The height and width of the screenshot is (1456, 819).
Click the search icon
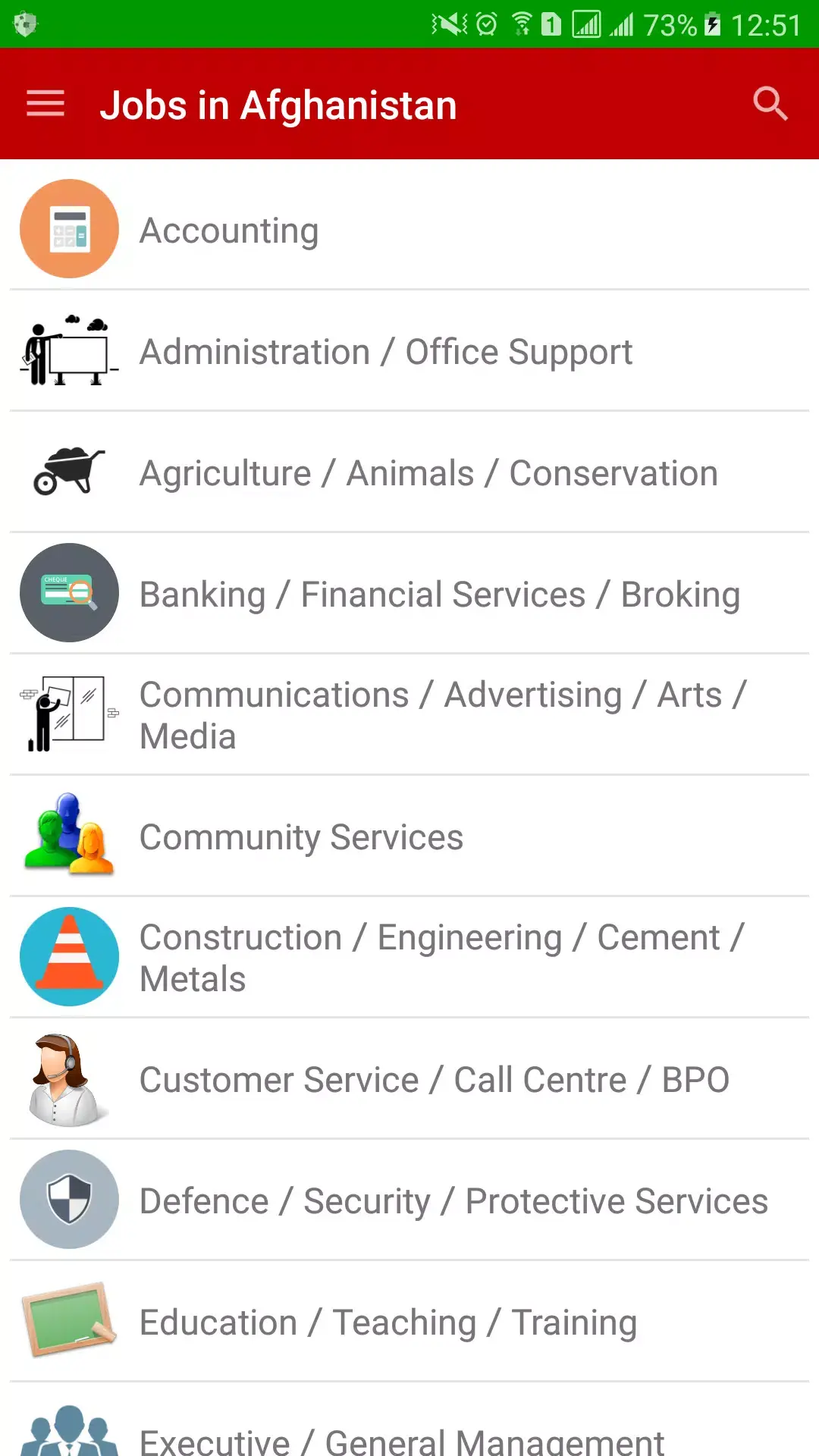coord(770,103)
